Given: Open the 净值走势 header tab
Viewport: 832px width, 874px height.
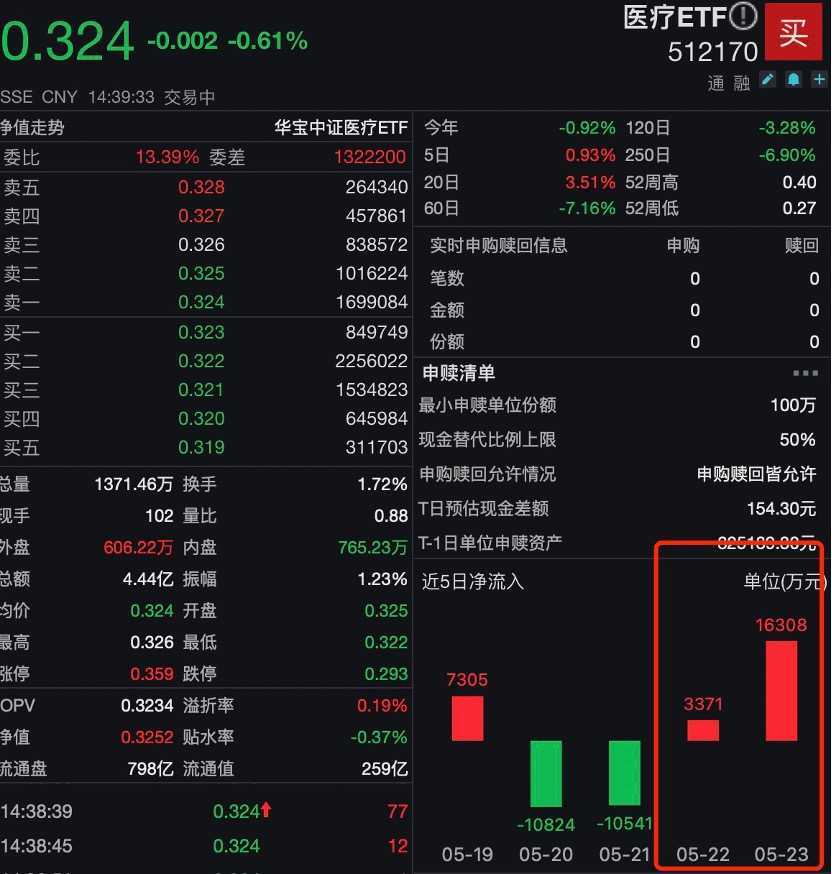Looking at the screenshot, I should click(32, 127).
